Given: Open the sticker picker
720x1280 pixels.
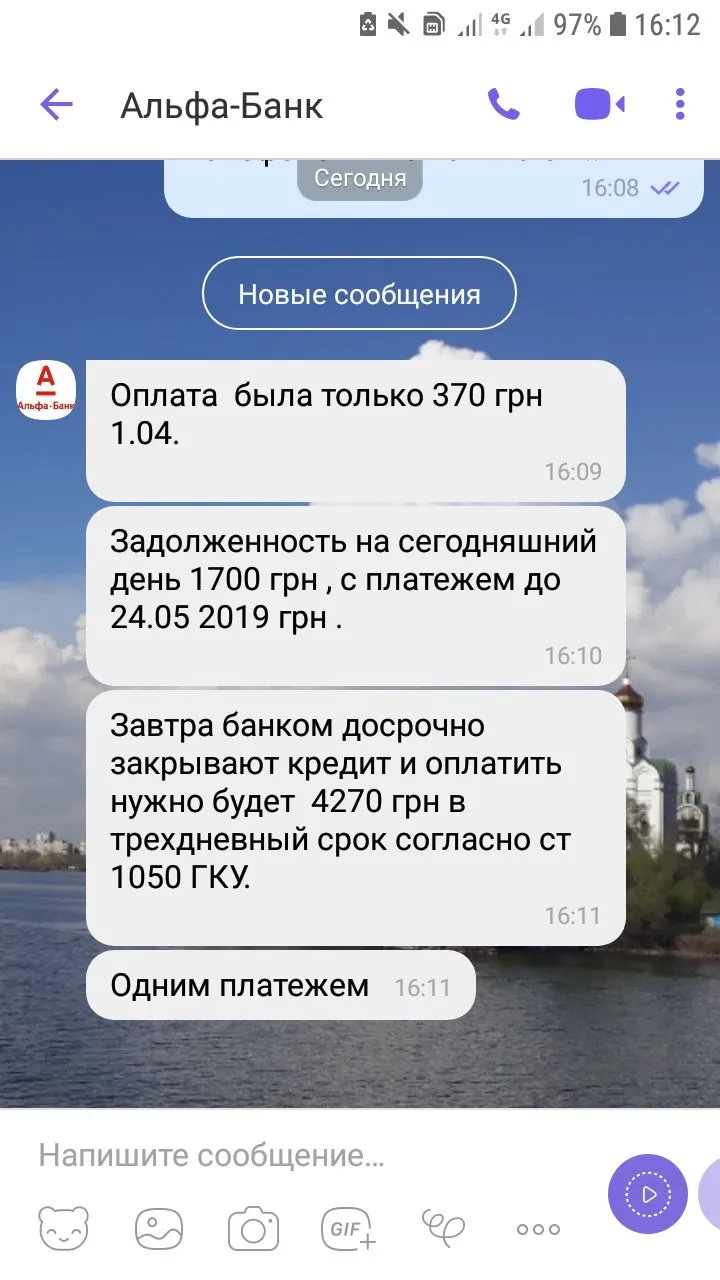Looking at the screenshot, I should [x=63, y=1229].
